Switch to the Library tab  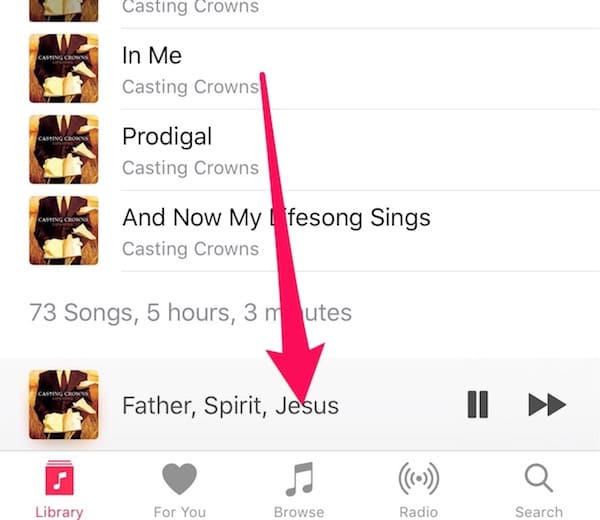[x=59, y=488]
